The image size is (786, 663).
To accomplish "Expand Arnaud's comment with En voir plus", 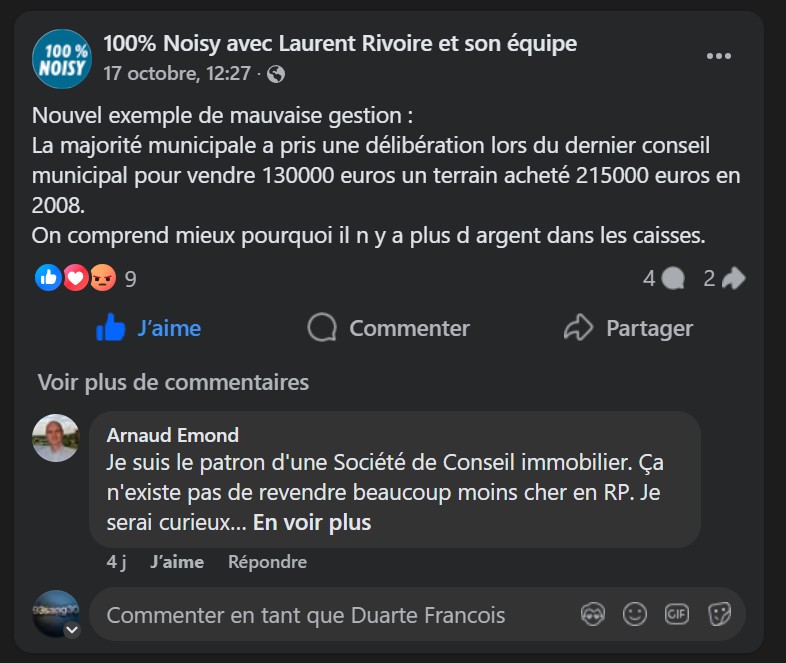I will pyautogui.click(x=312, y=522).
